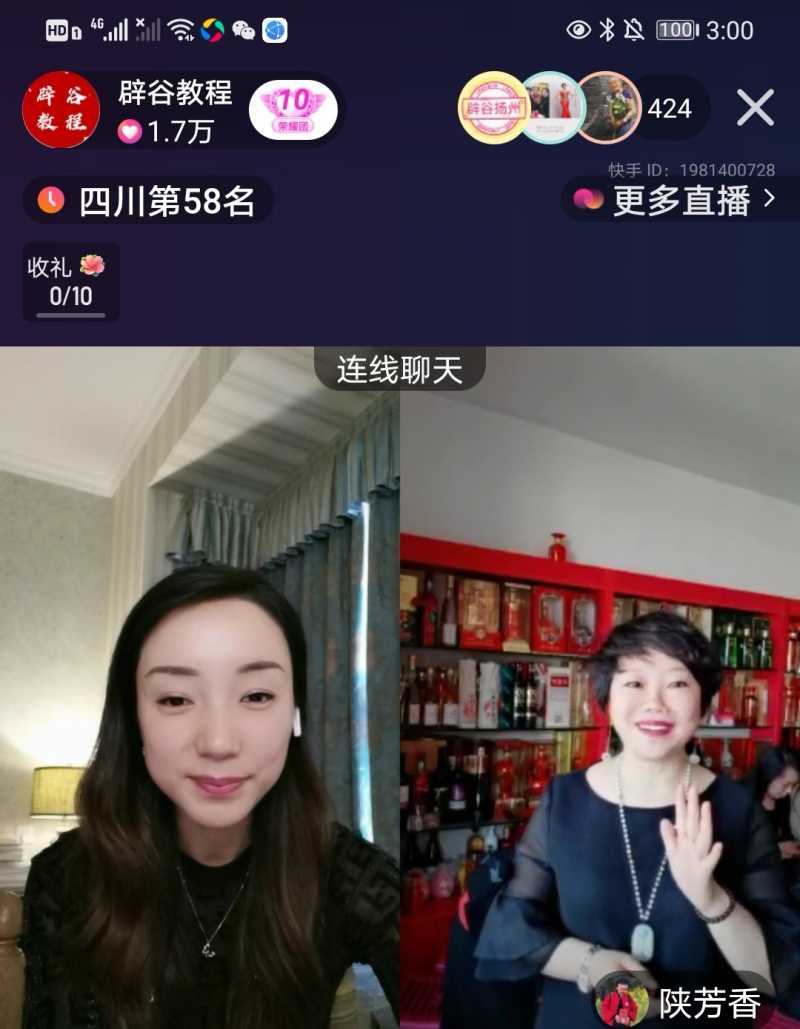Open 陕芳香 co-host profile
Viewport: 800px width, 1029px height.
pyautogui.click(x=690, y=1001)
